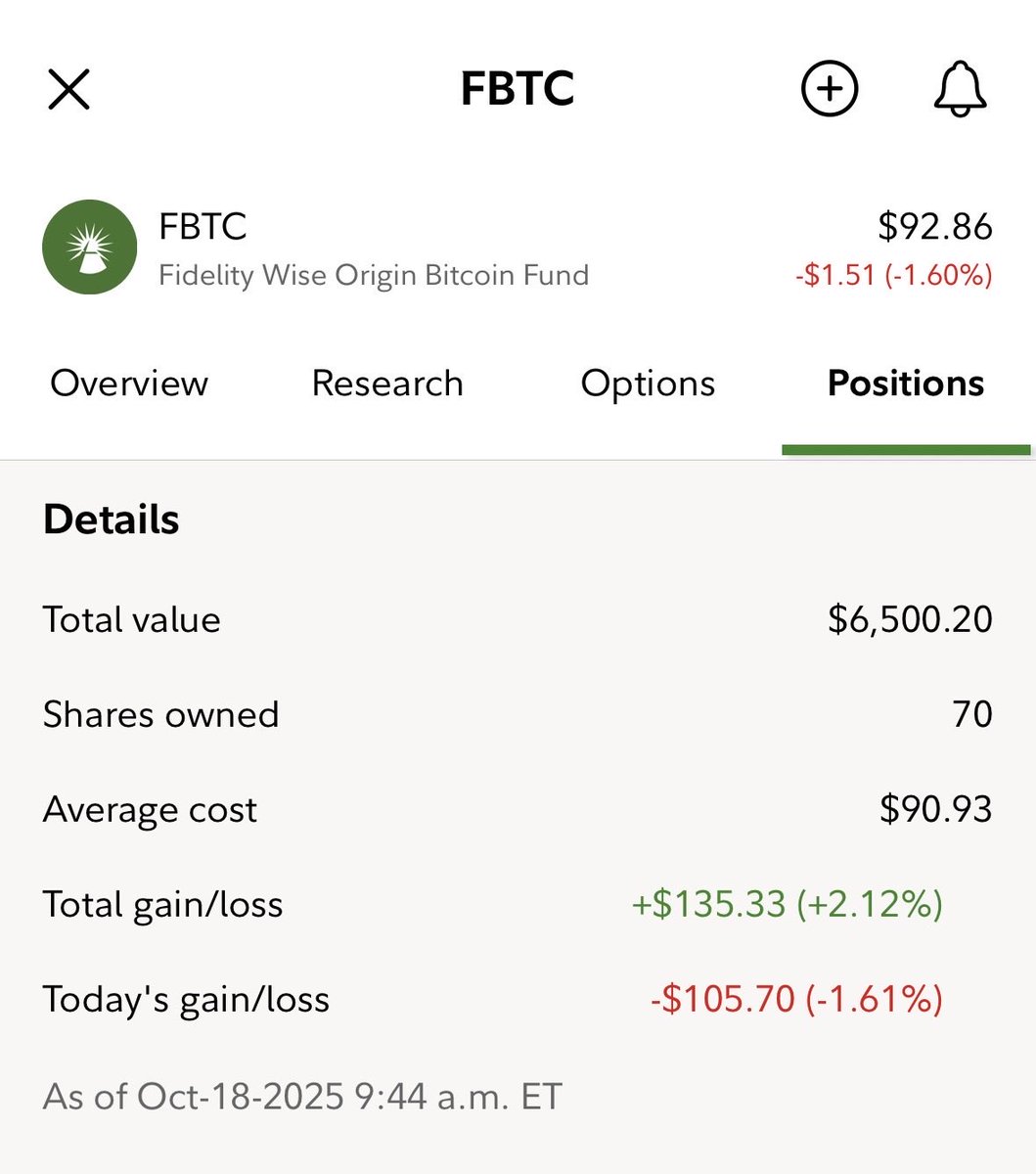Open the price alerts bell
This screenshot has width=1036, height=1174.
pyautogui.click(x=960, y=89)
